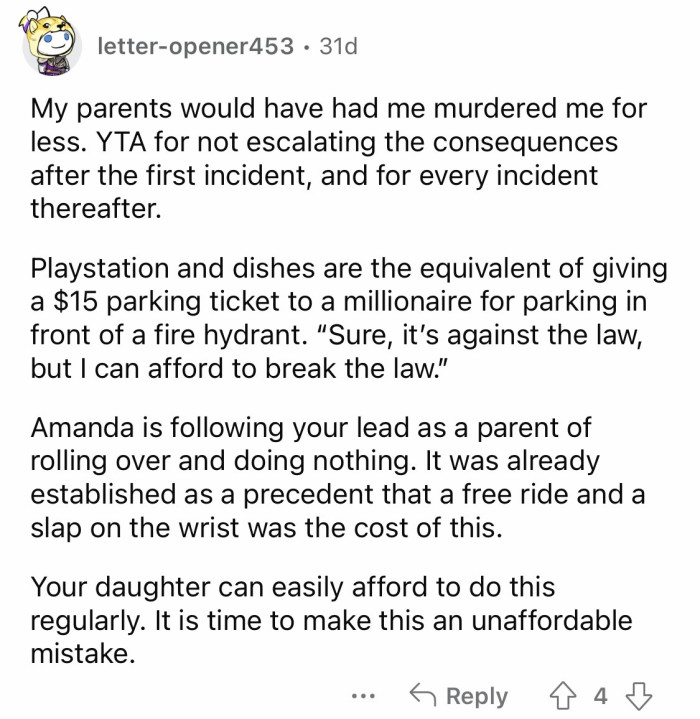Reply to letter-opener453's comment
This screenshot has height=719, width=700.
point(461,695)
